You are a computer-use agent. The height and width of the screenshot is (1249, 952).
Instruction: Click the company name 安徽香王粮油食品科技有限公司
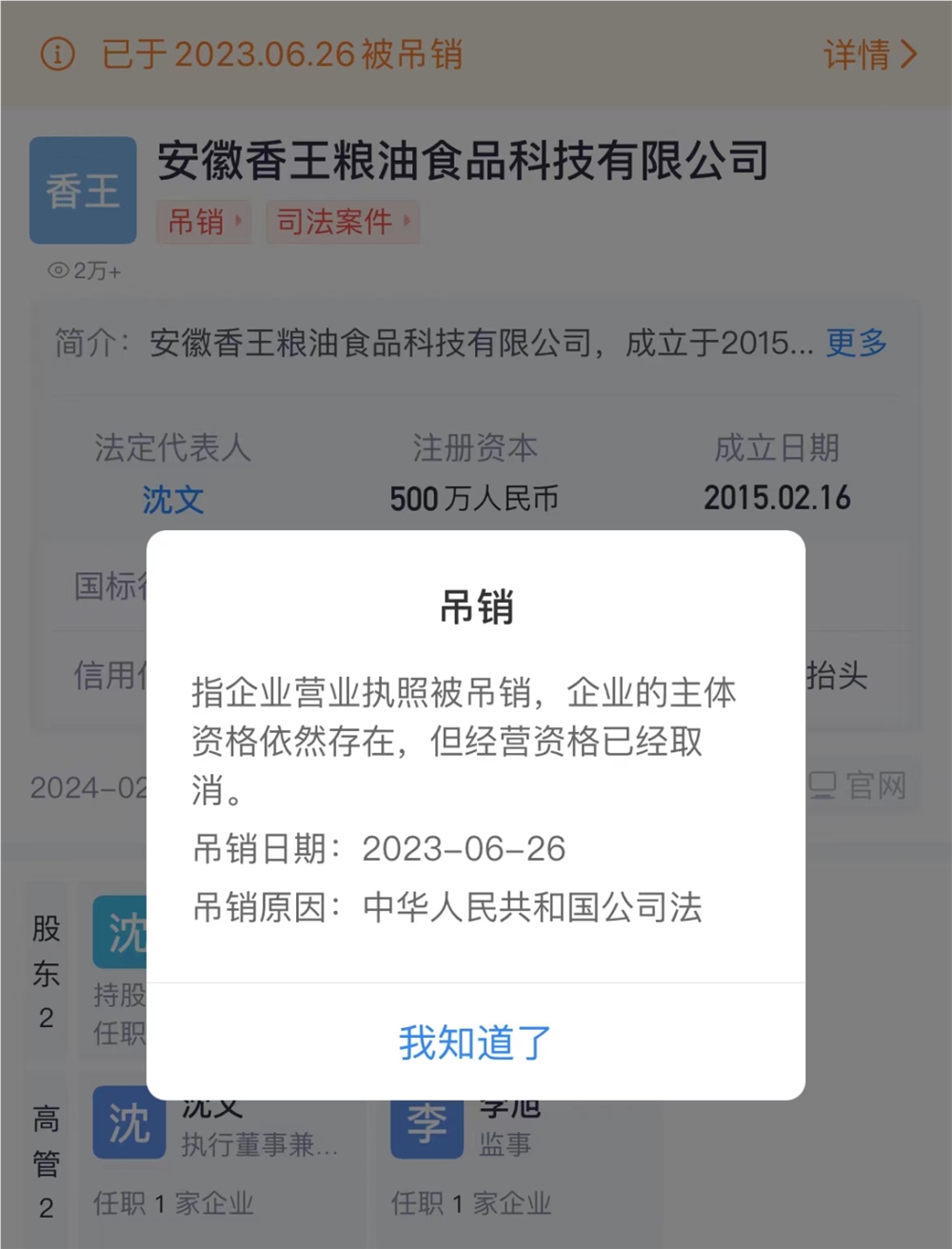coord(463,161)
